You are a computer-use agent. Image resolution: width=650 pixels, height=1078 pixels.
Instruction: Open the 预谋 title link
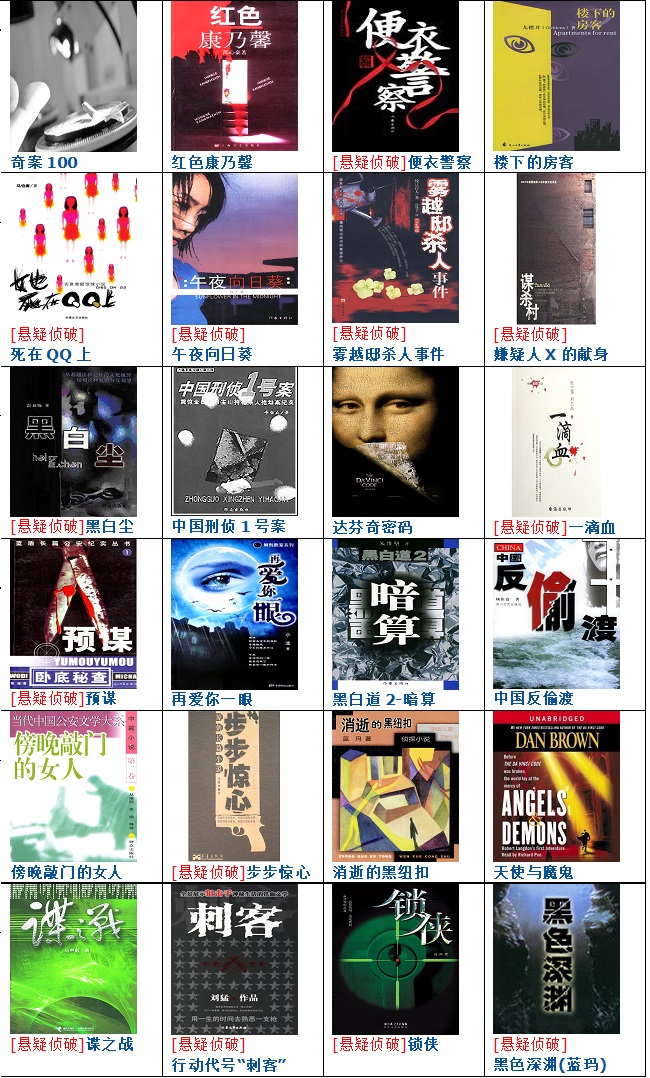point(101,698)
